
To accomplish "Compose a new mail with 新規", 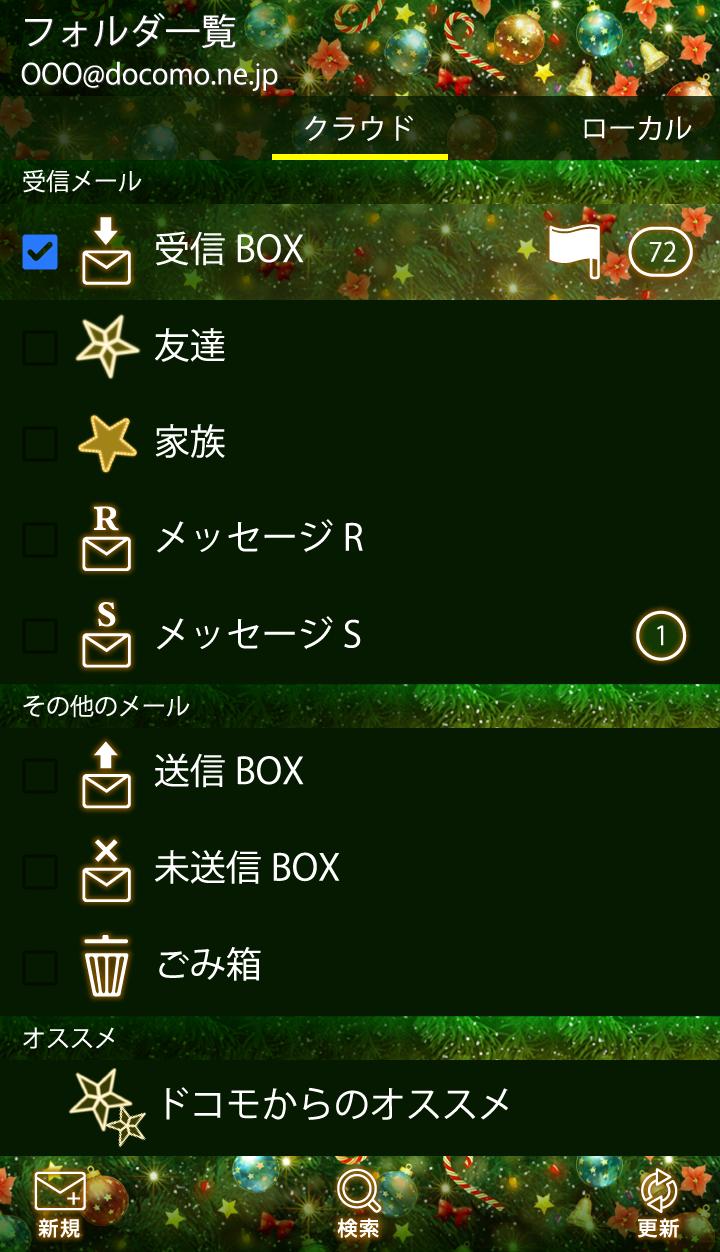I will (60, 1205).
